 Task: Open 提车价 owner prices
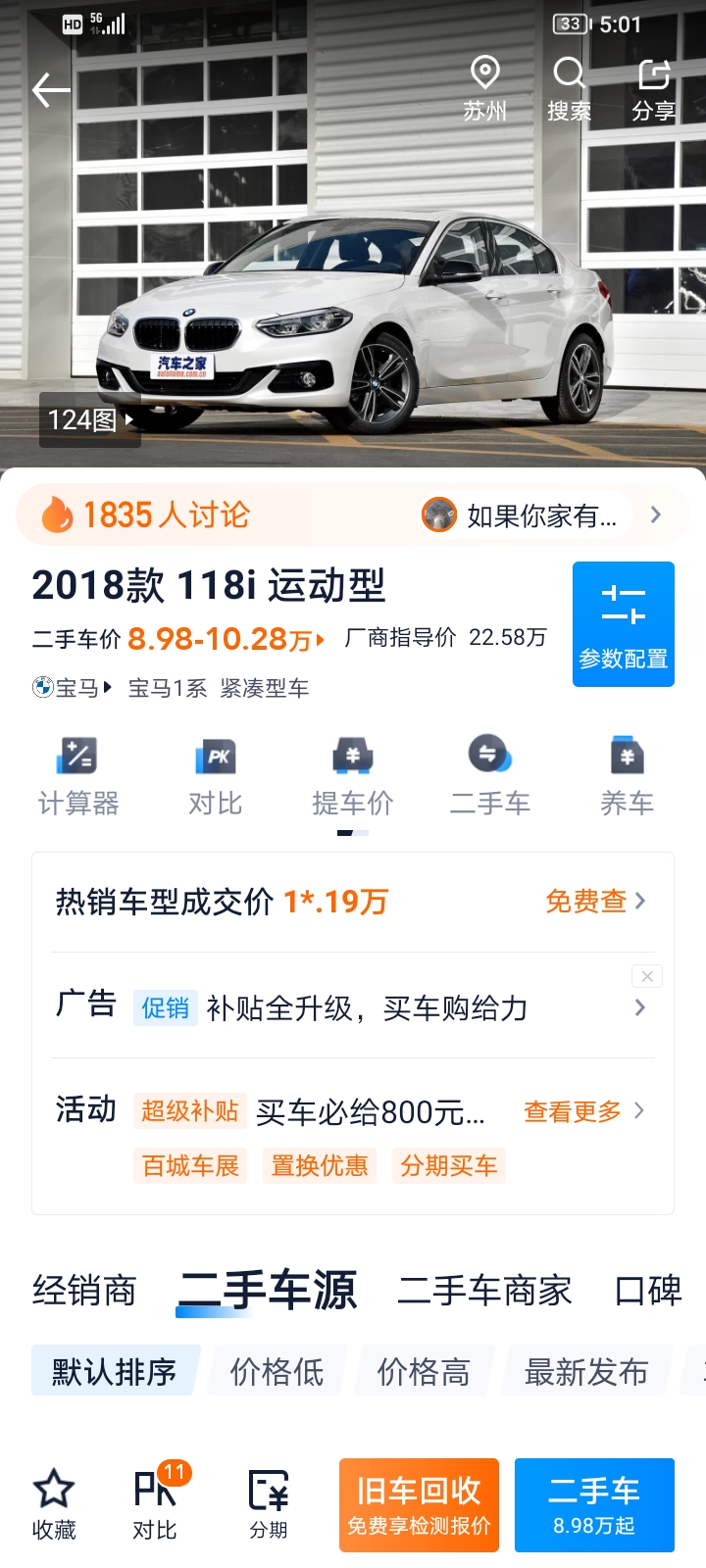[x=353, y=776]
